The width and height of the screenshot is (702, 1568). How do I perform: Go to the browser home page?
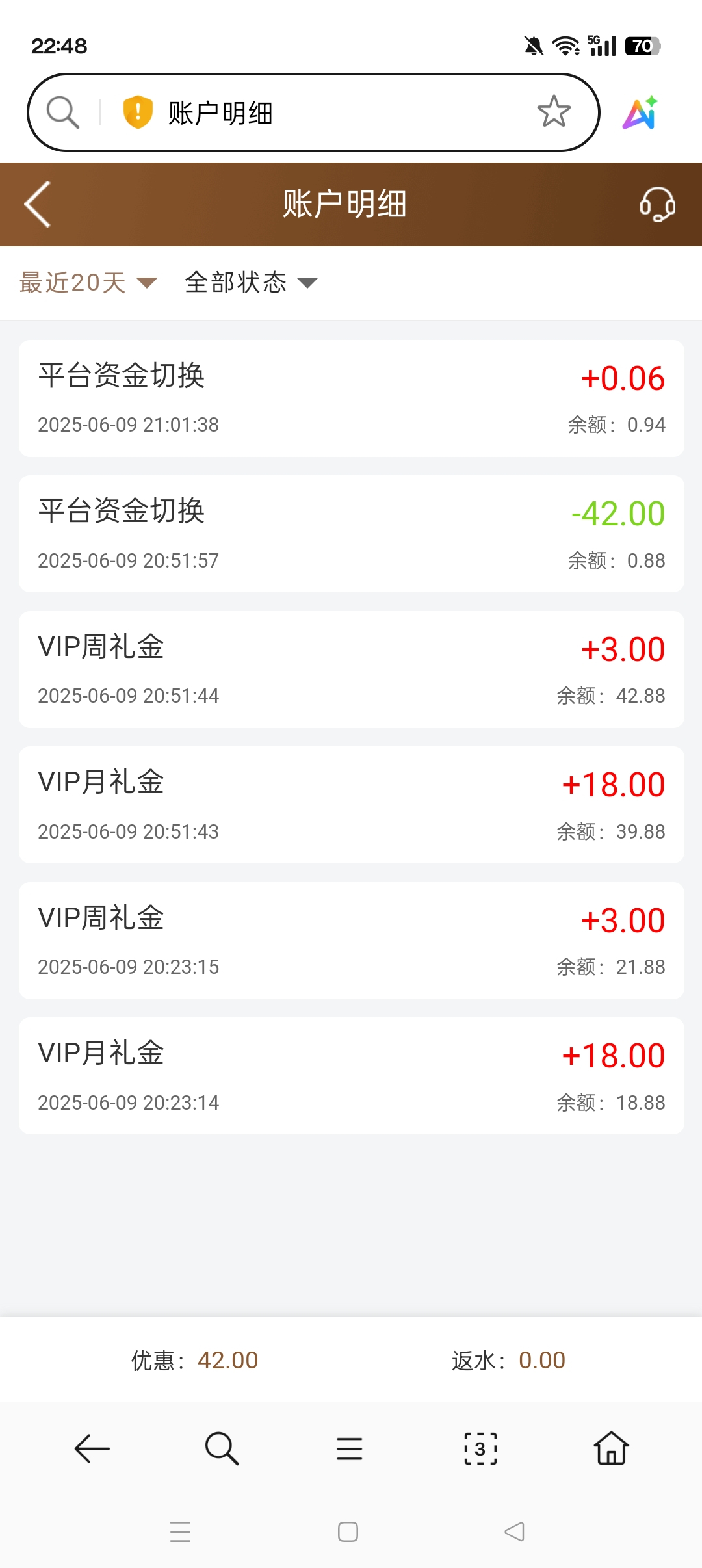611,1448
